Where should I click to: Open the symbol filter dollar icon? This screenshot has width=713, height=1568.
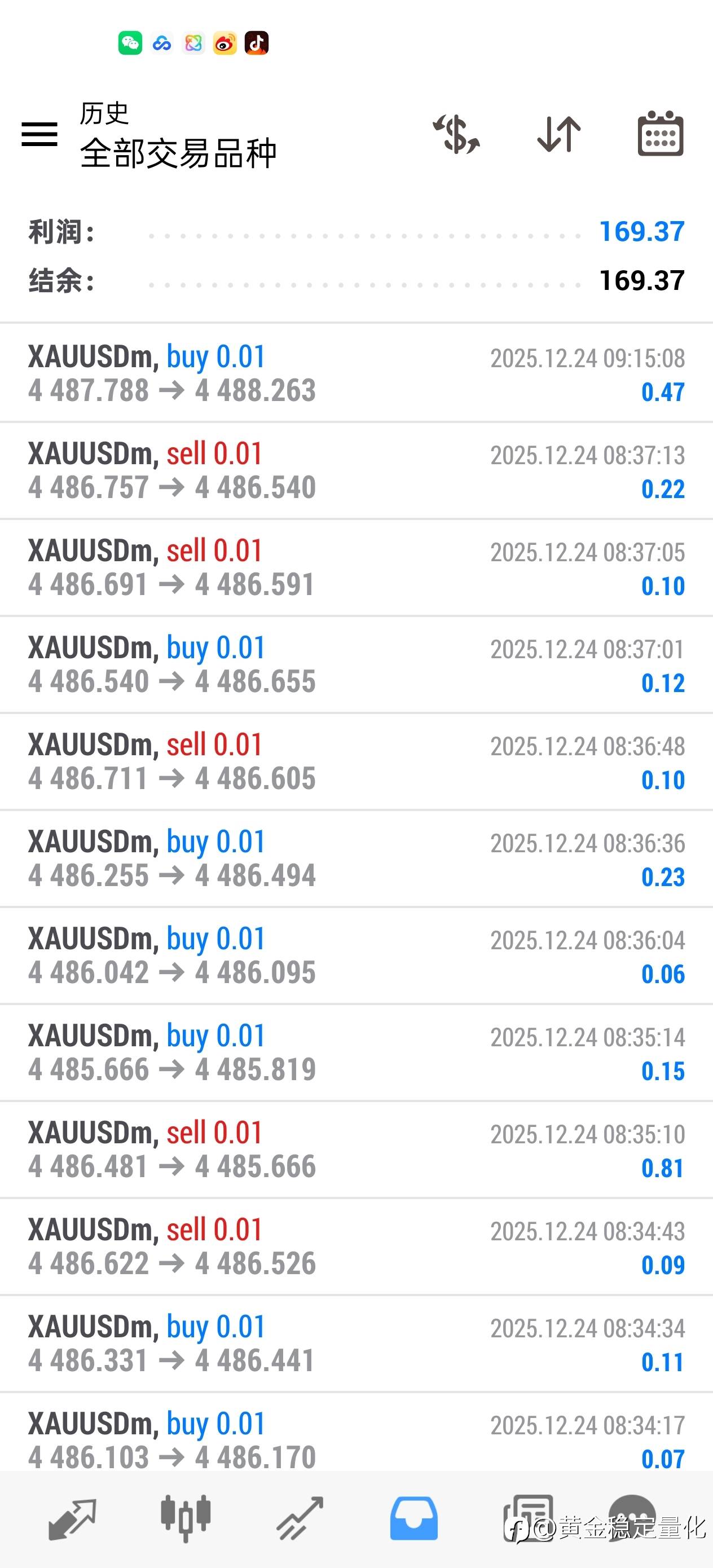click(457, 134)
